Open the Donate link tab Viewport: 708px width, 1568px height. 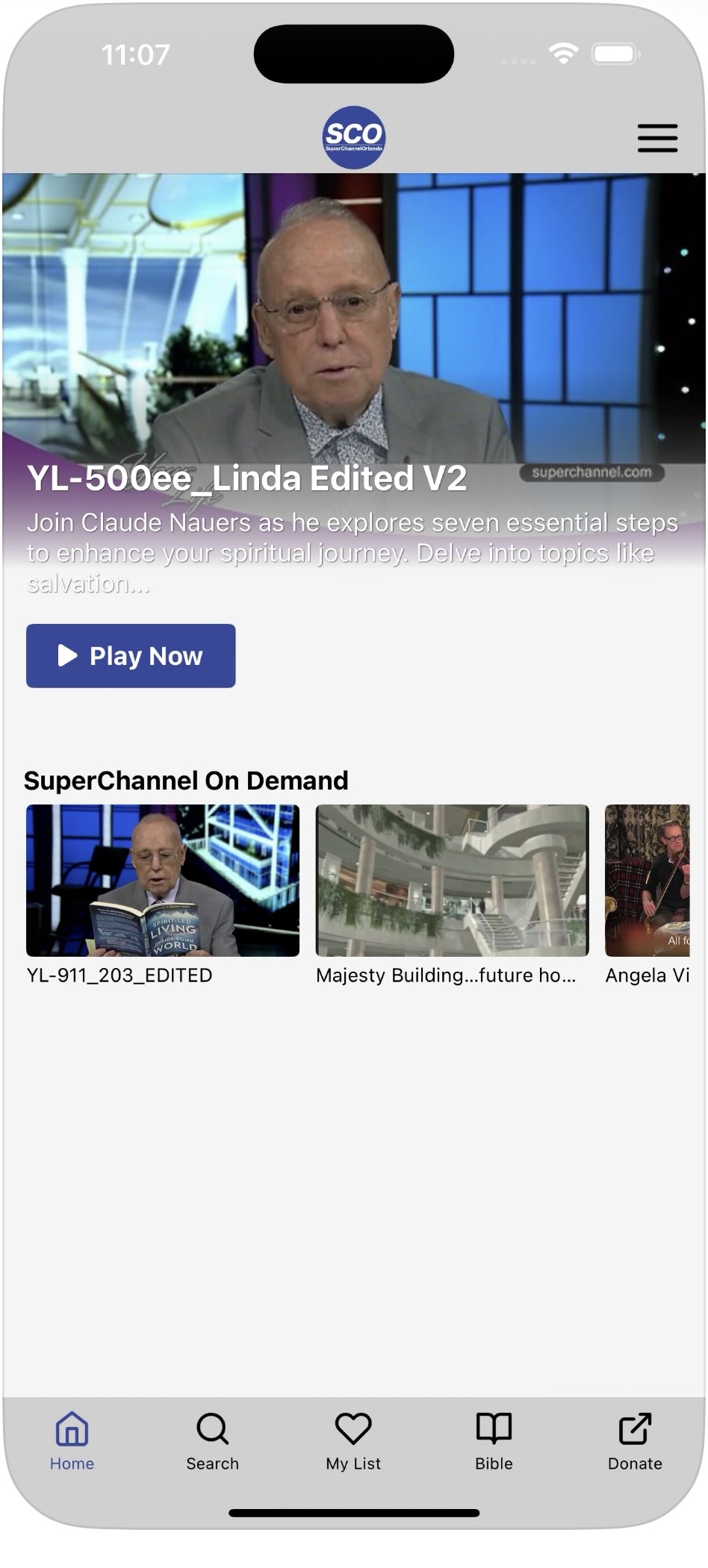[x=635, y=1440]
